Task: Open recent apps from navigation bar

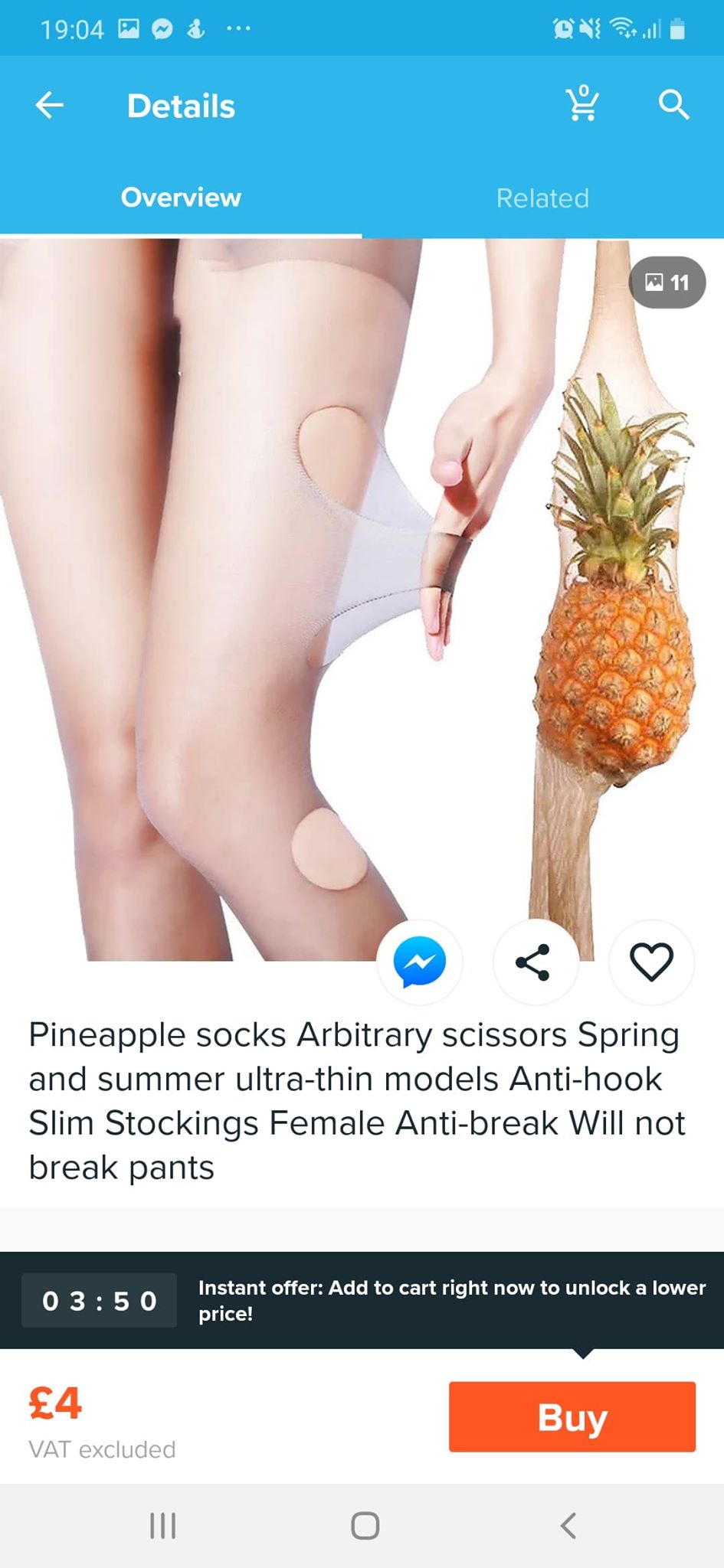Action: [x=162, y=1526]
